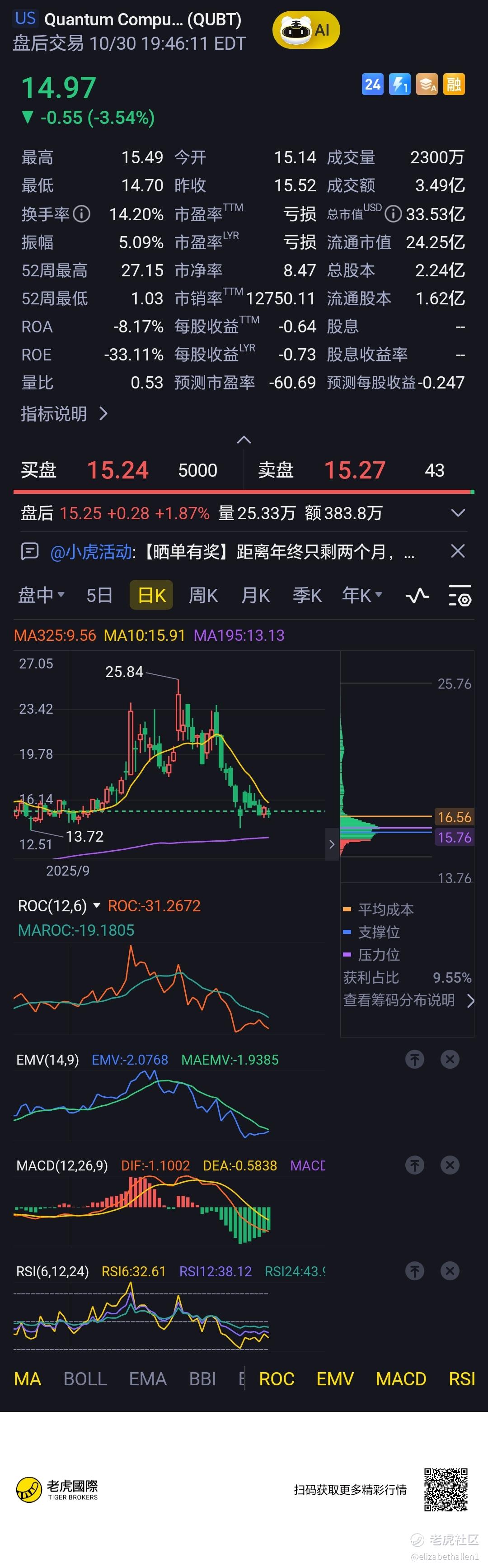Image resolution: width=488 pixels, height=1568 pixels.
Task: Collapse the chip distribution side panel
Action: pos(332,844)
